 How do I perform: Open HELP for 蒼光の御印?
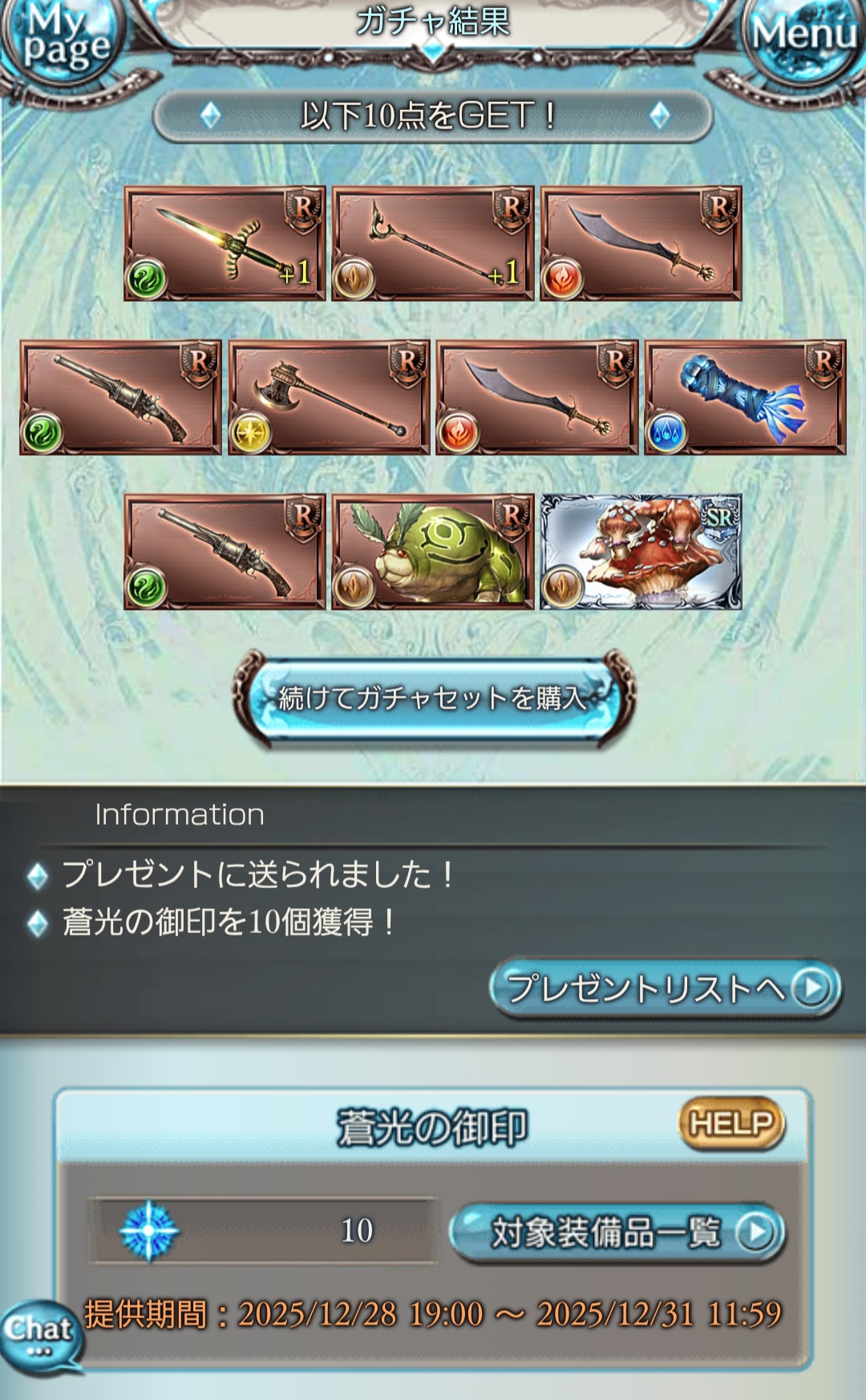tap(730, 1123)
